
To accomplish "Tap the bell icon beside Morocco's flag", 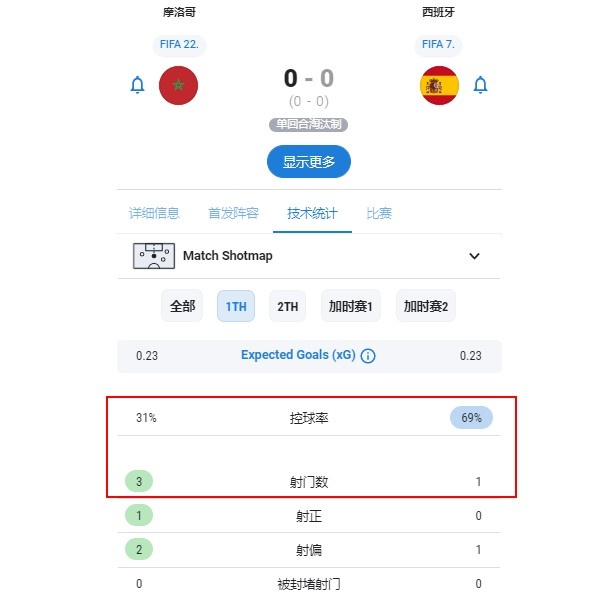I will [138, 85].
